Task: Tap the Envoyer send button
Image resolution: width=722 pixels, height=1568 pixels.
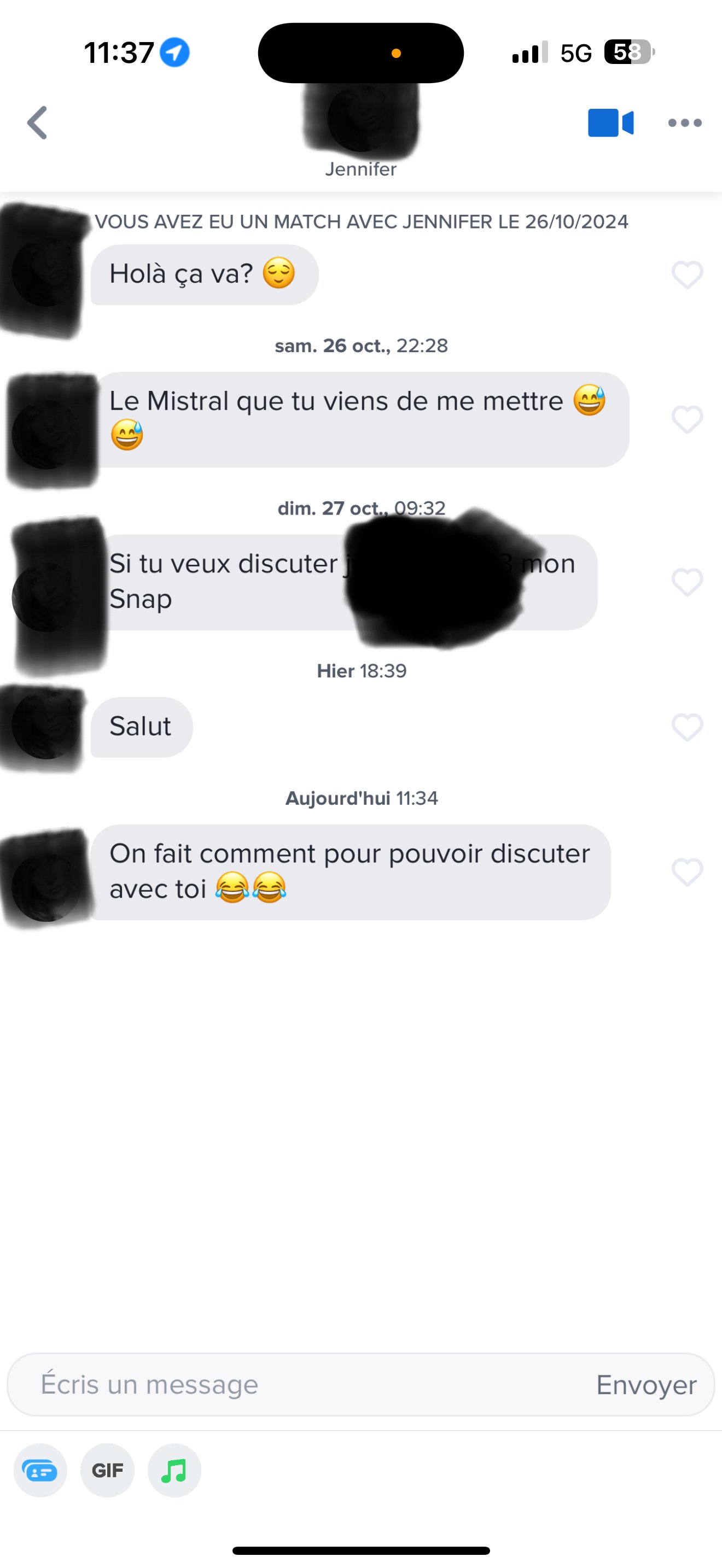Action: coord(646,1385)
